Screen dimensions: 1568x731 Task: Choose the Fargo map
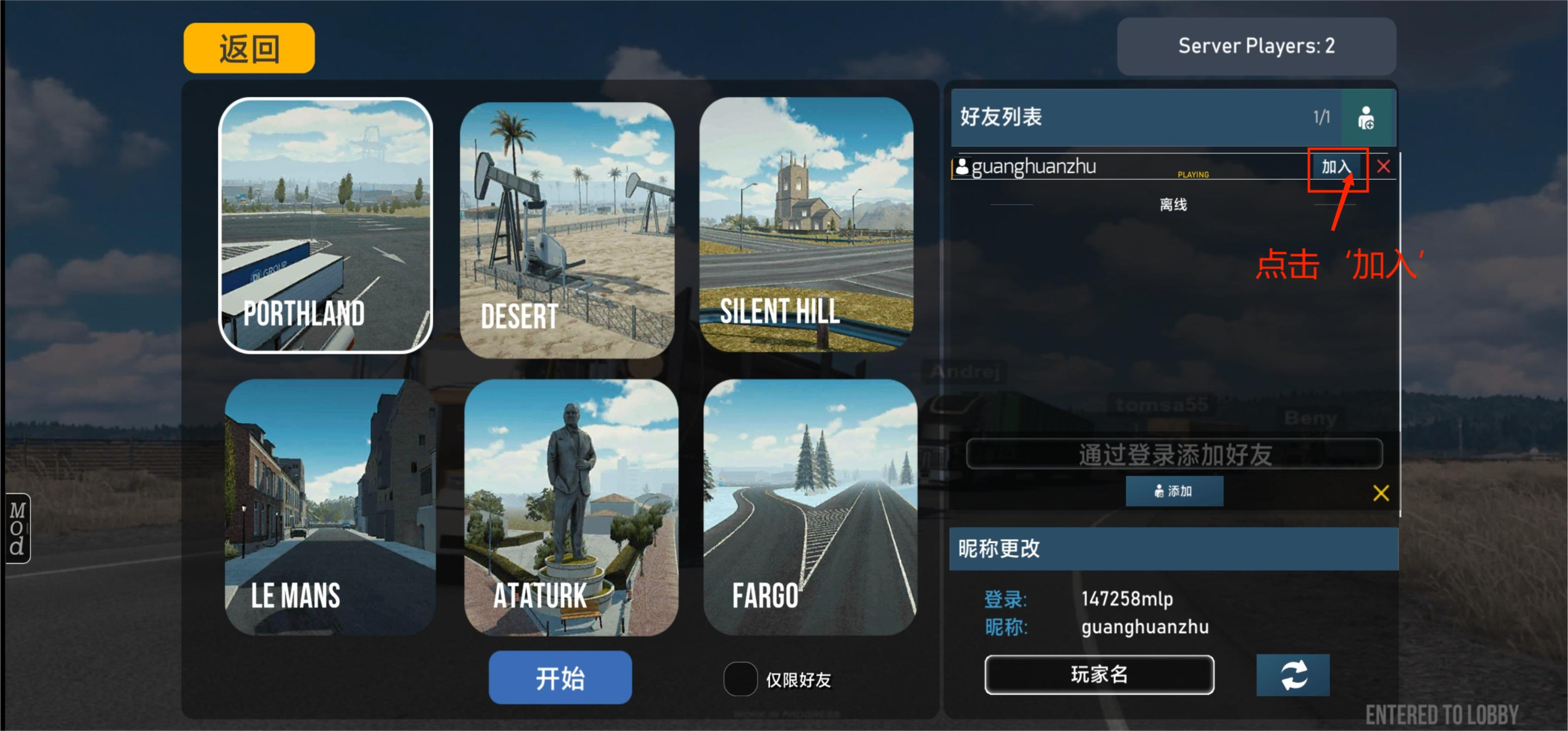pos(810,507)
